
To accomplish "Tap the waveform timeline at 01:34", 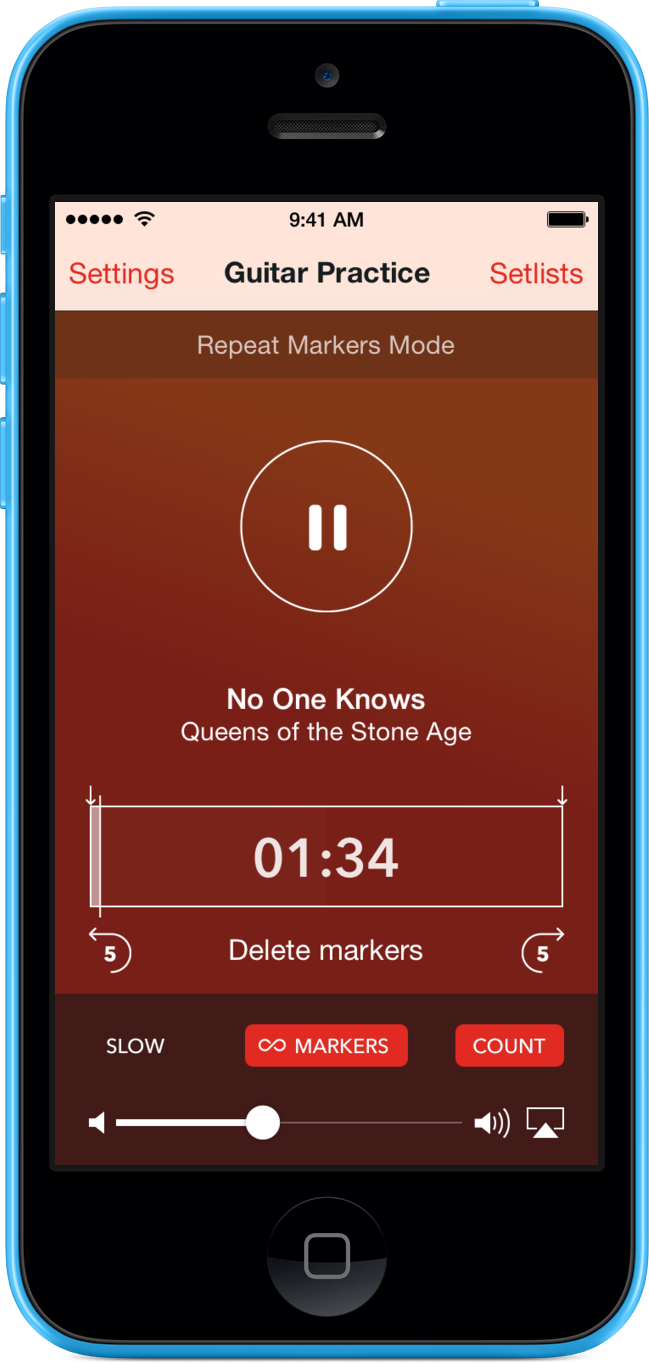I will click(326, 857).
